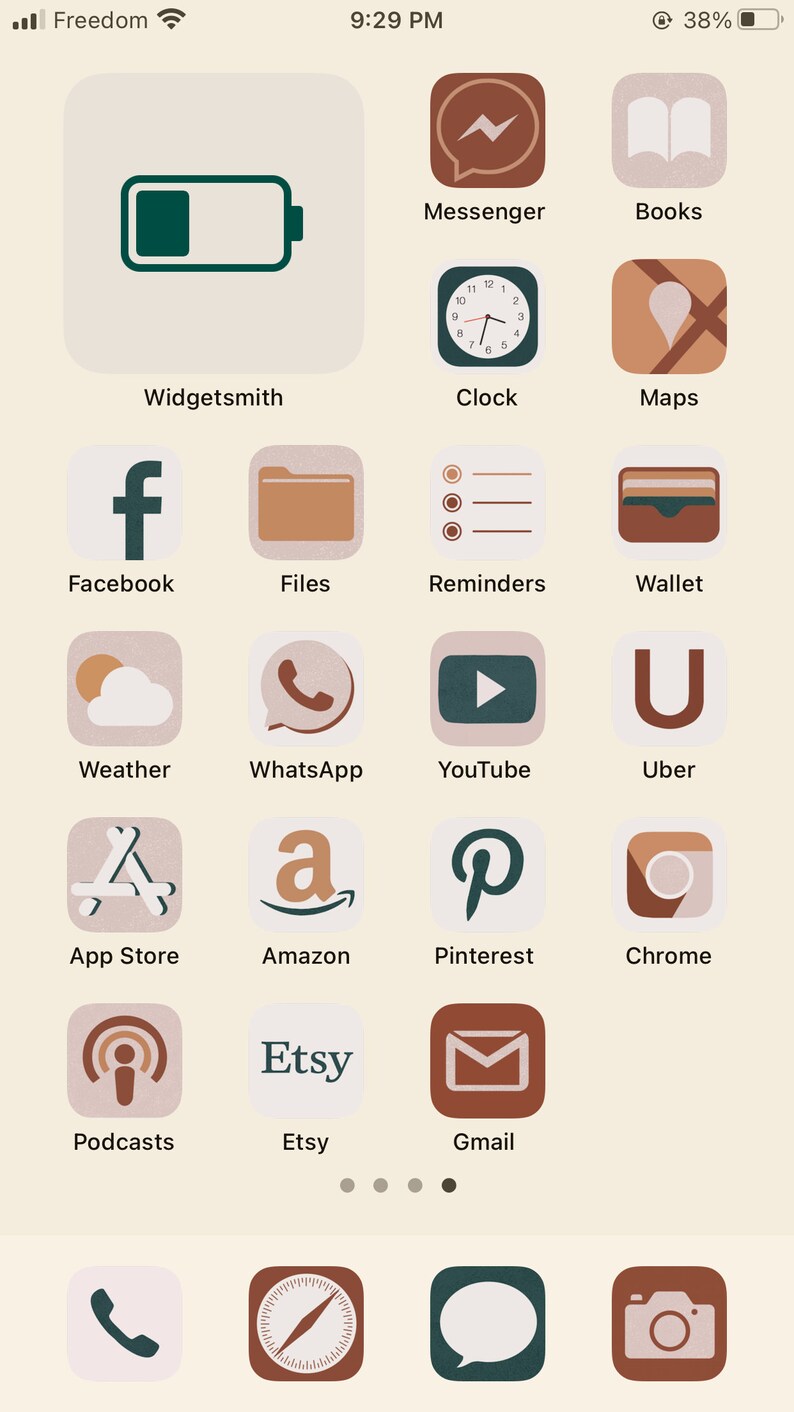Open the App Store

tap(124, 874)
